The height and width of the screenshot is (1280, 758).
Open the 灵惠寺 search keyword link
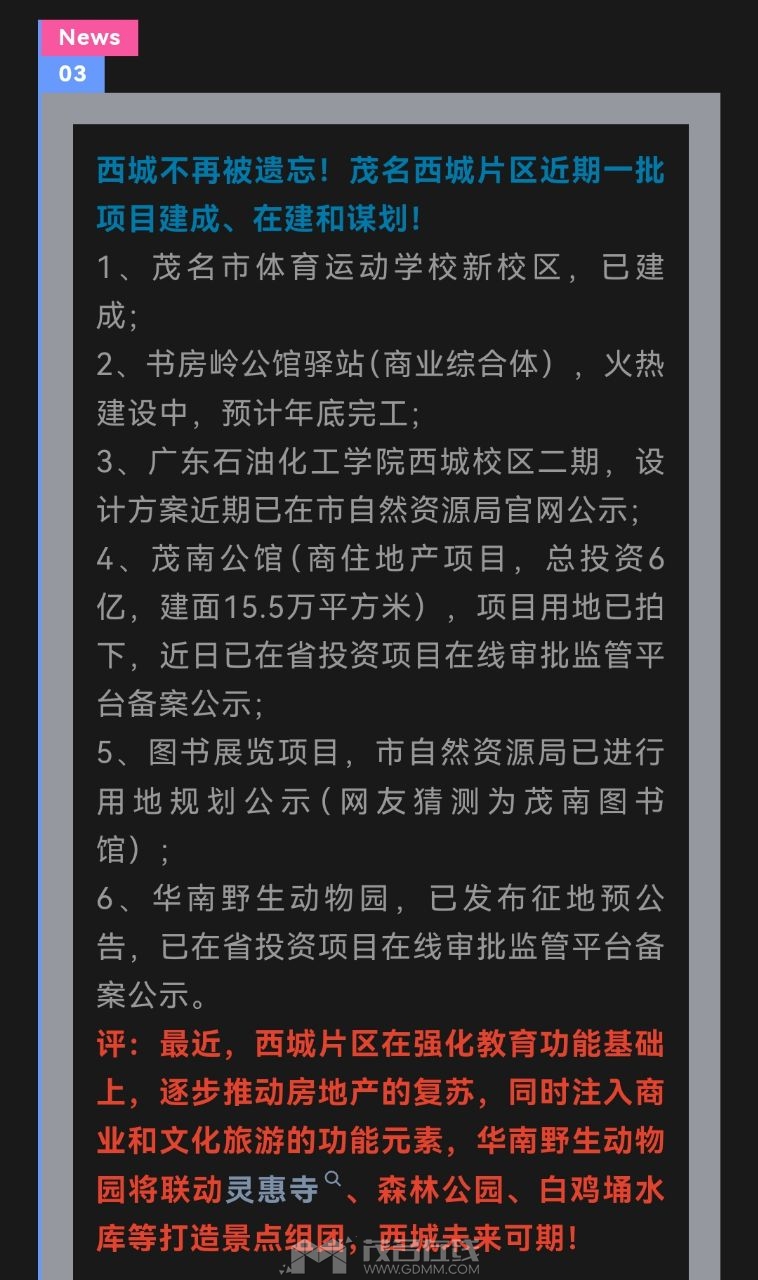[x=272, y=1189]
